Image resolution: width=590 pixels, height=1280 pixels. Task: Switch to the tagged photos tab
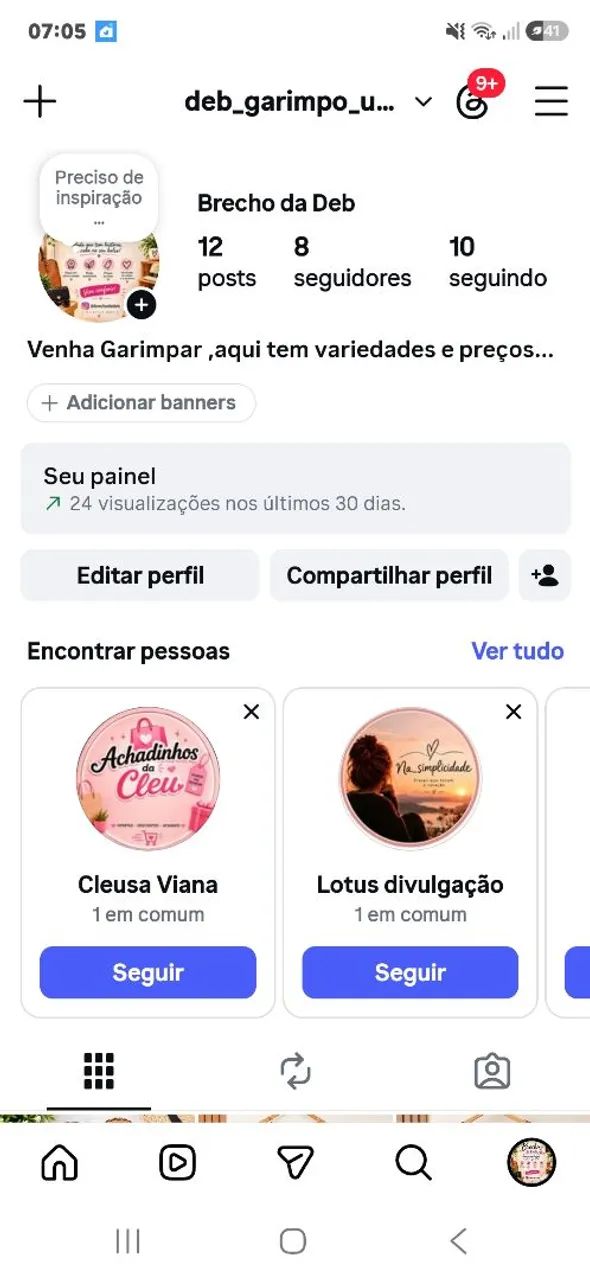[x=492, y=1072]
